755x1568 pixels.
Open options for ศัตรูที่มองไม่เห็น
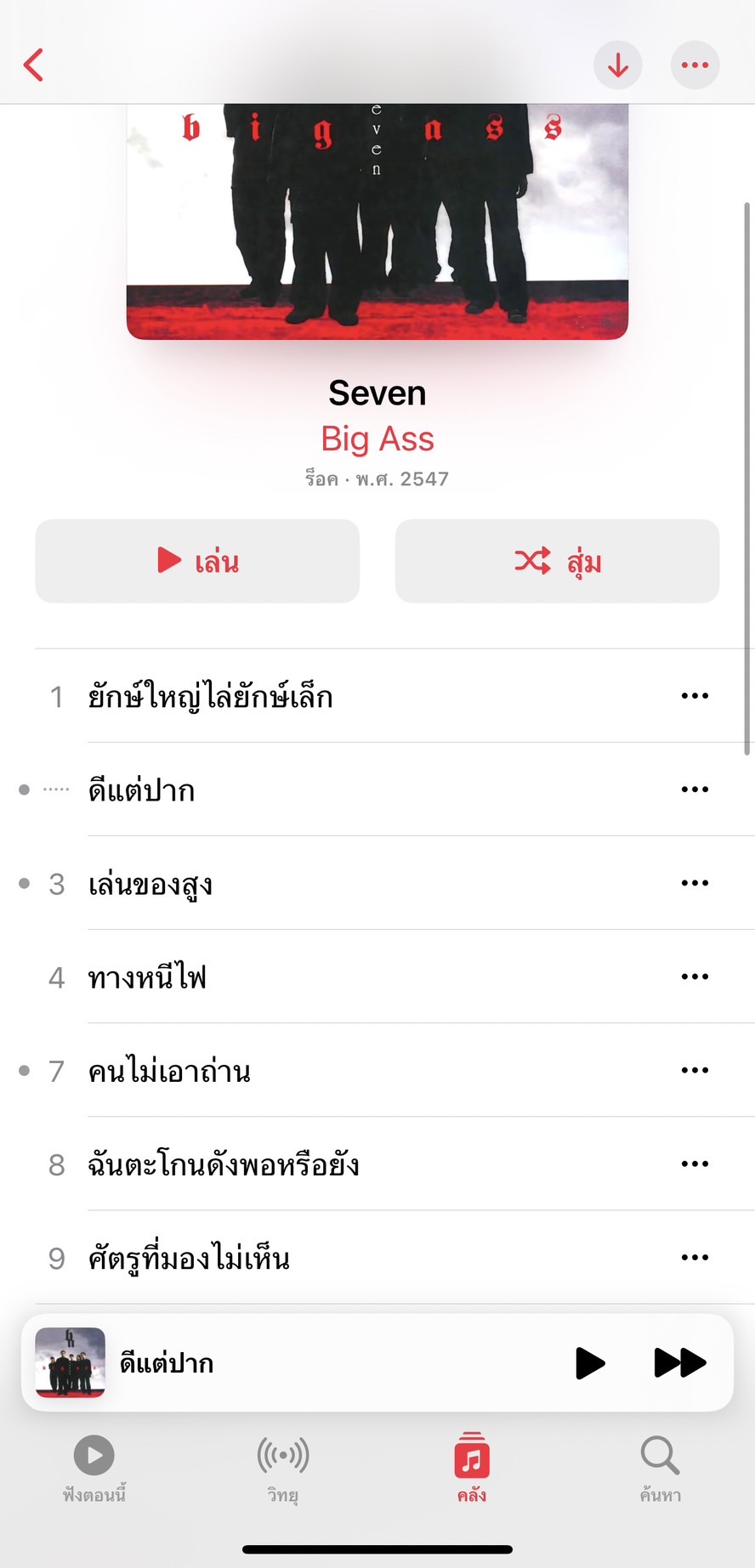[695, 1258]
